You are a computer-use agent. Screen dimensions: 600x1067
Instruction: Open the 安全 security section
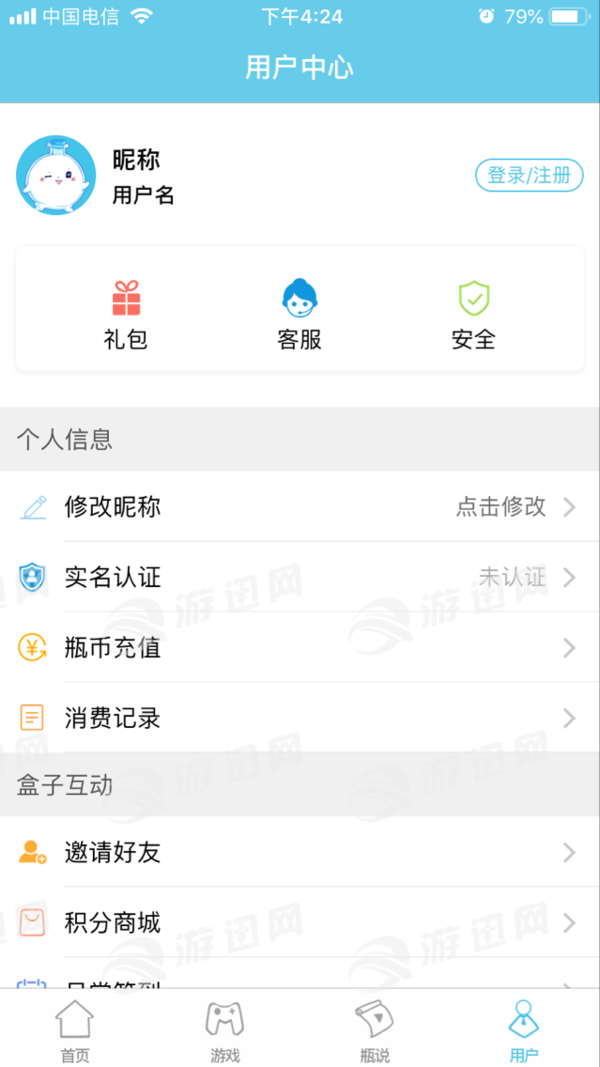473,314
